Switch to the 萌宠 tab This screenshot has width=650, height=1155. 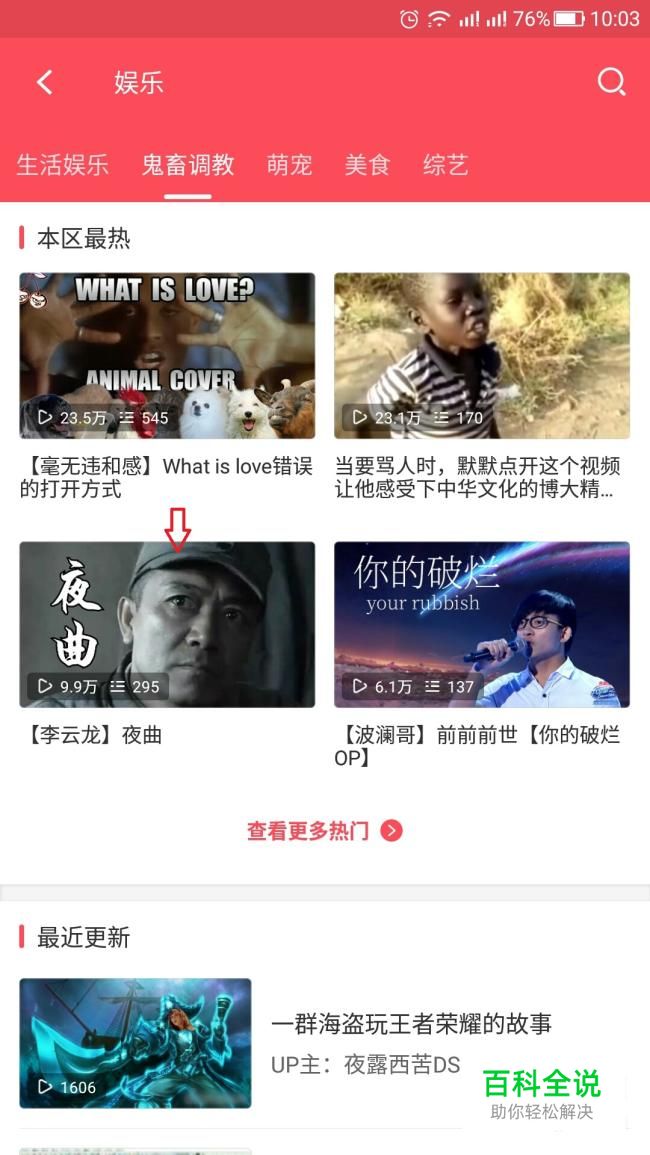pos(290,165)
